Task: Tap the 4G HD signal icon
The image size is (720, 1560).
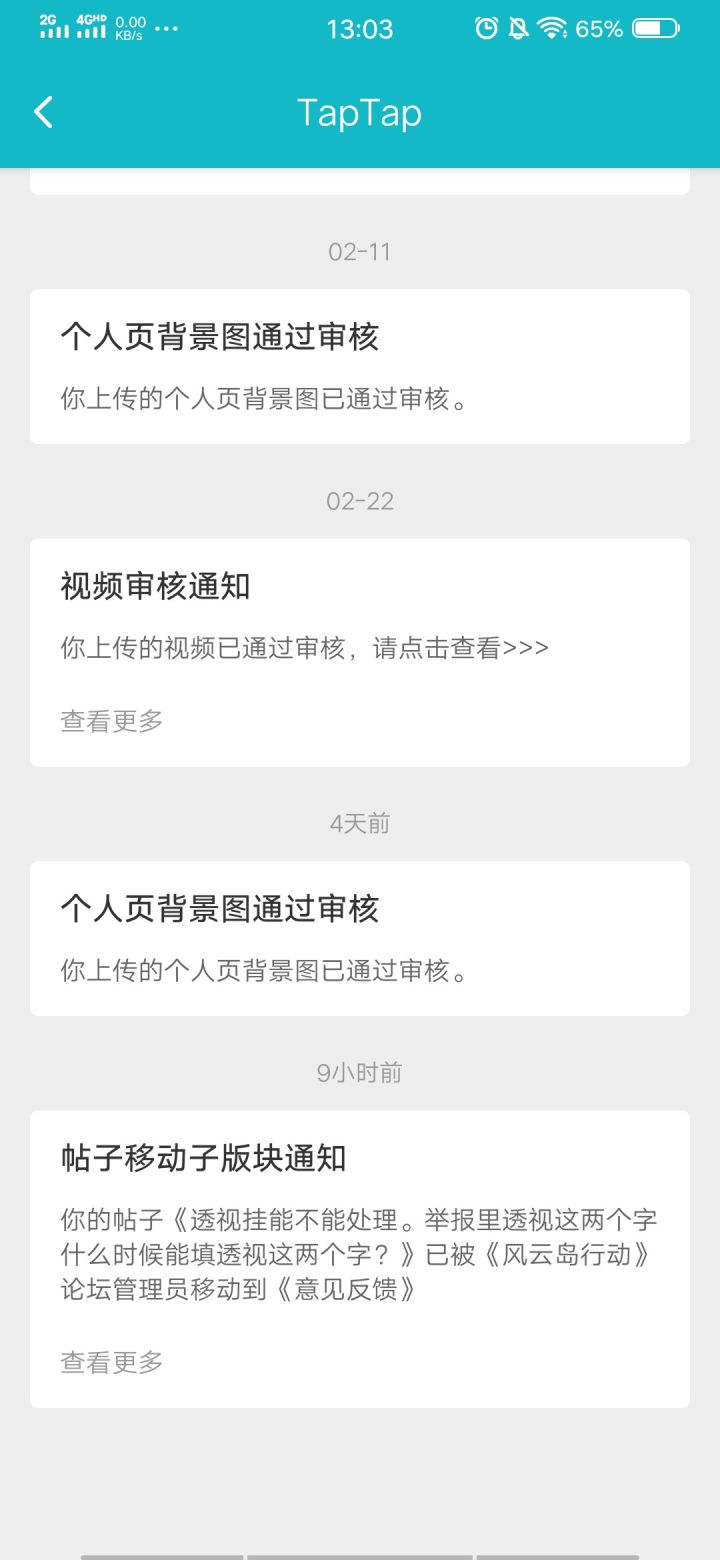Action: [x=90, y=27]
